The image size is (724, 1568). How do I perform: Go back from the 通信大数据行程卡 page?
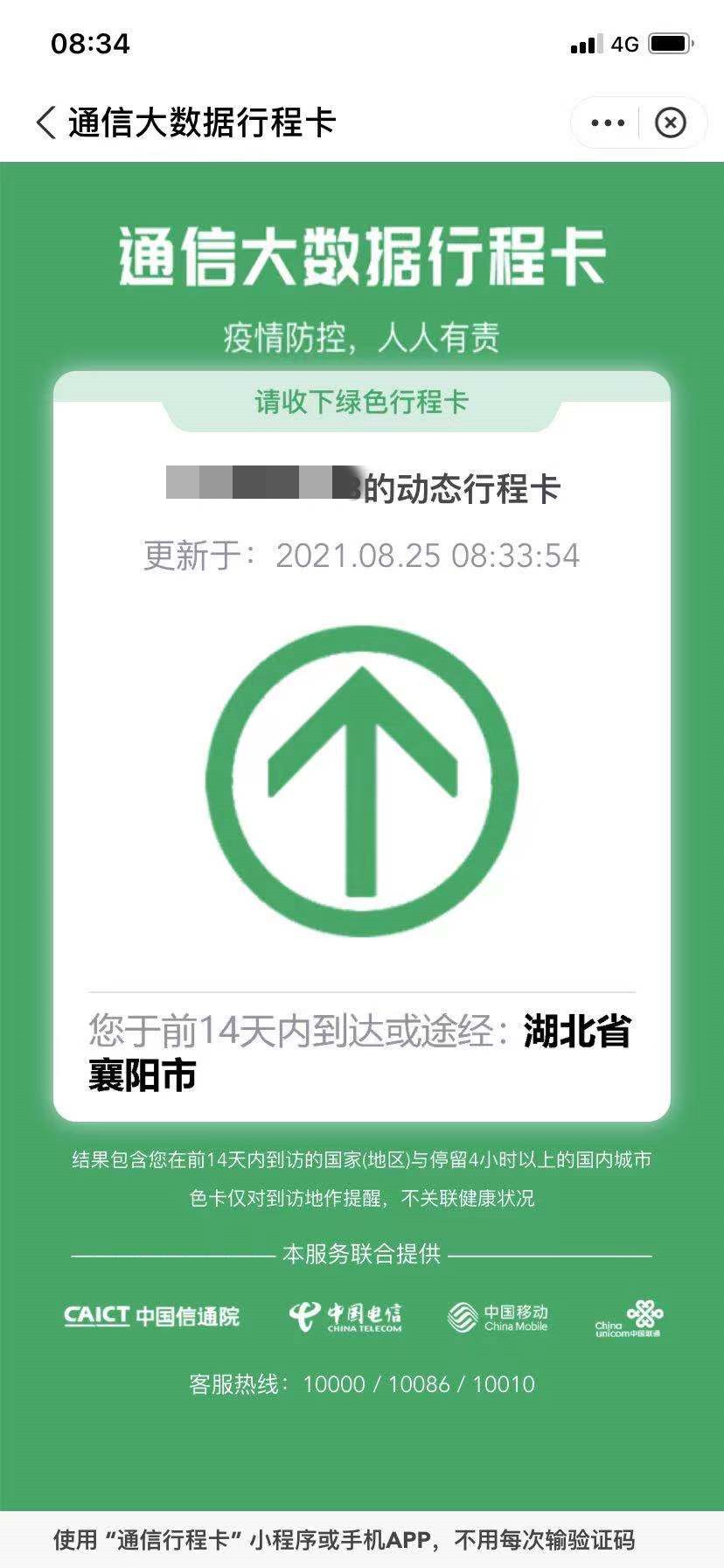[45, 122]
